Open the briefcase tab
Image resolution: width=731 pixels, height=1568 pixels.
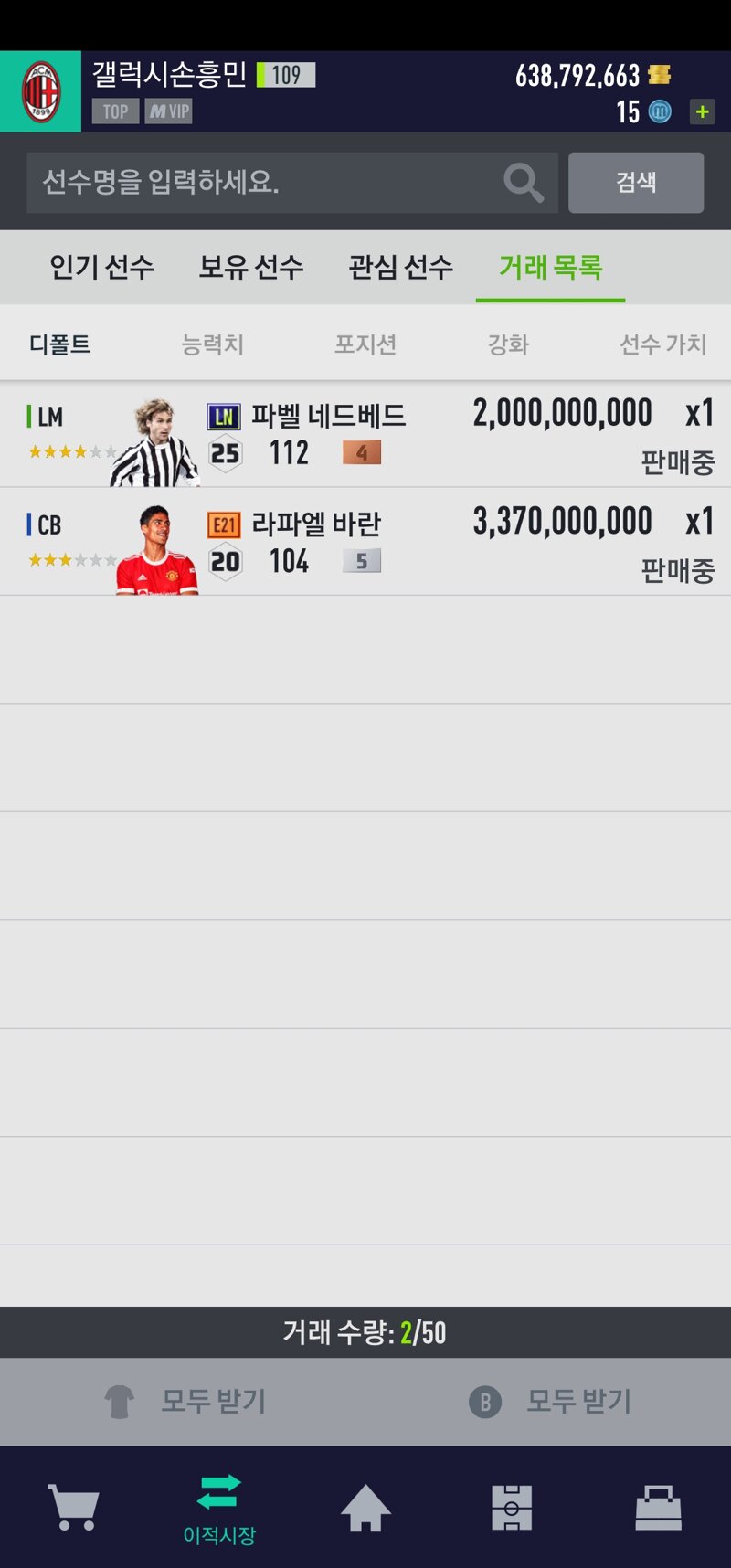click(x=658, y=1506)
